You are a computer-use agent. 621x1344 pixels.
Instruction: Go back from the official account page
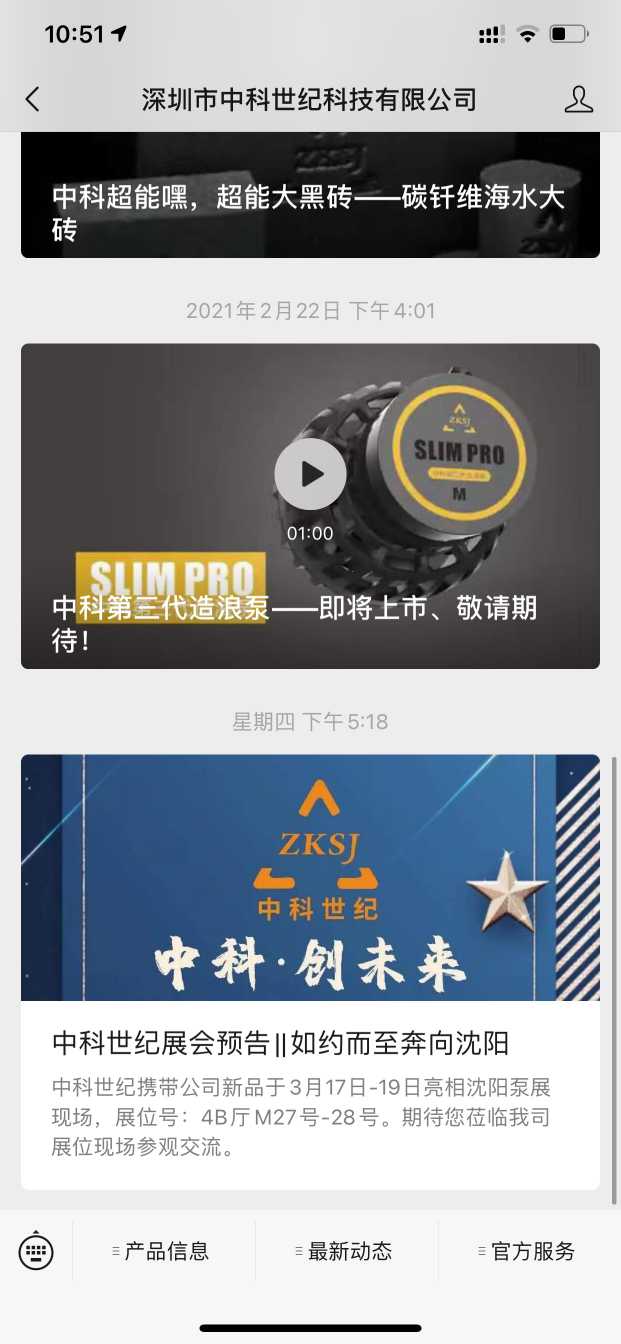pyautogui.click(x=33, y=99)
